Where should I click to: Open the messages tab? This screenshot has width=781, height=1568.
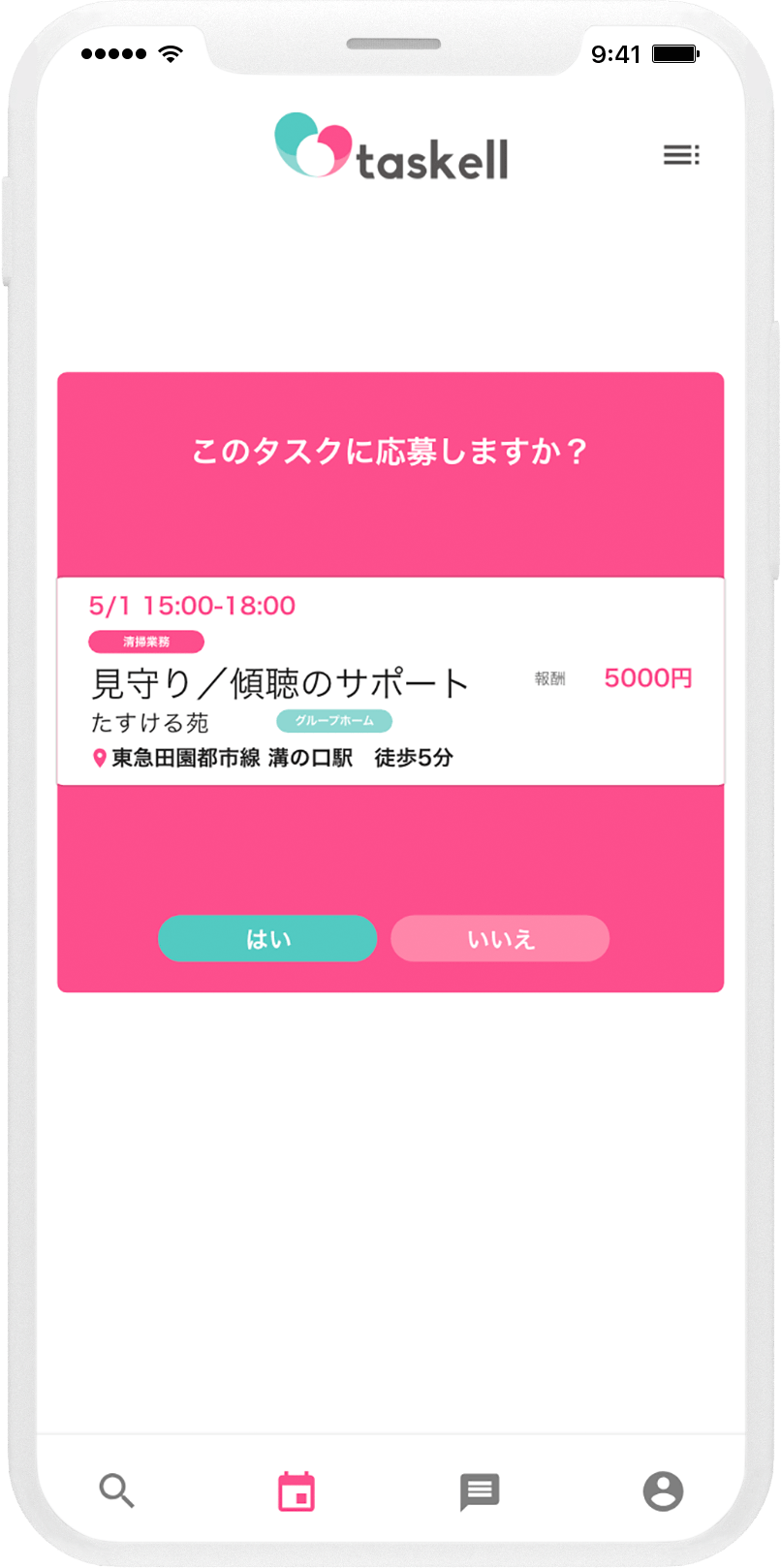tap(480, 1491)
